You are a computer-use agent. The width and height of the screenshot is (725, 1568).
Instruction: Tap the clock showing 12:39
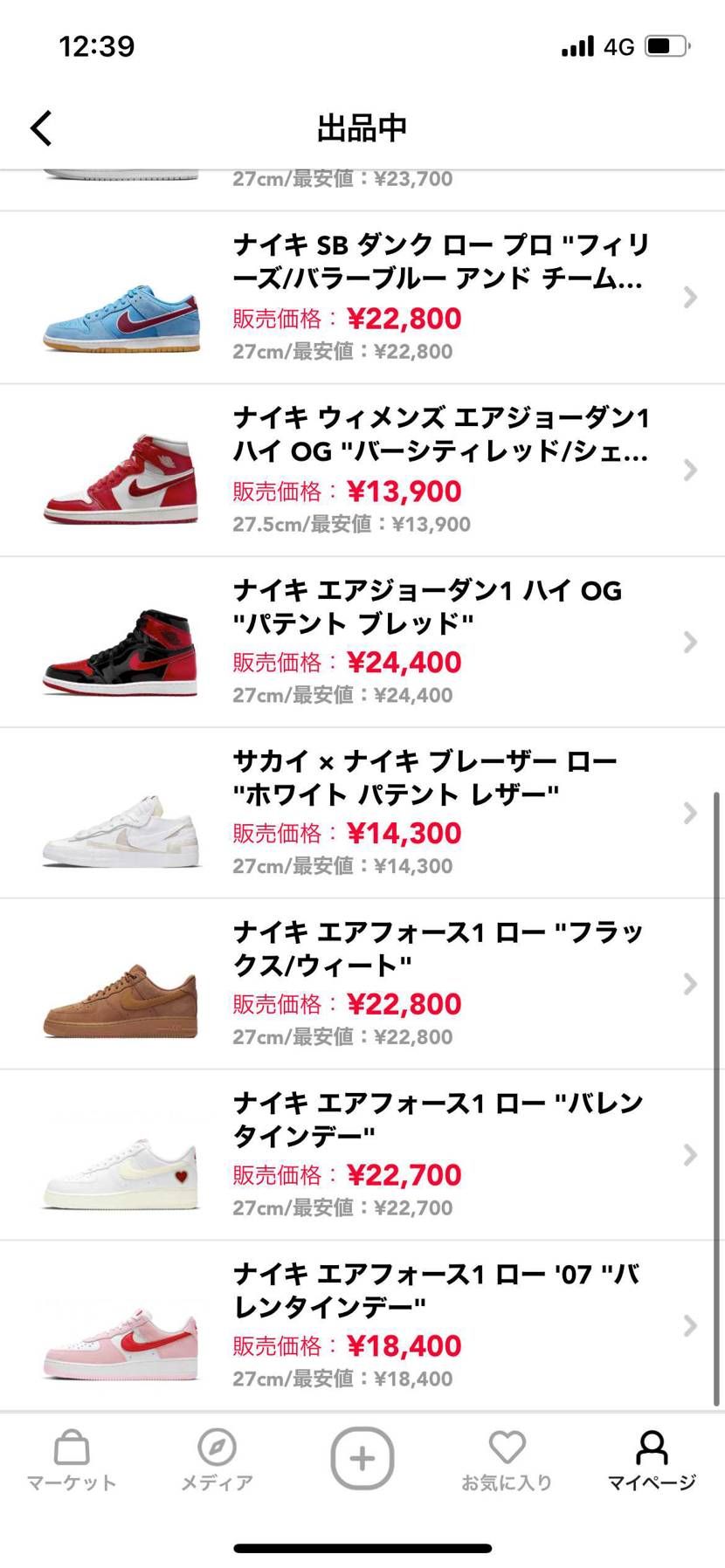click(x=96, y=45)
